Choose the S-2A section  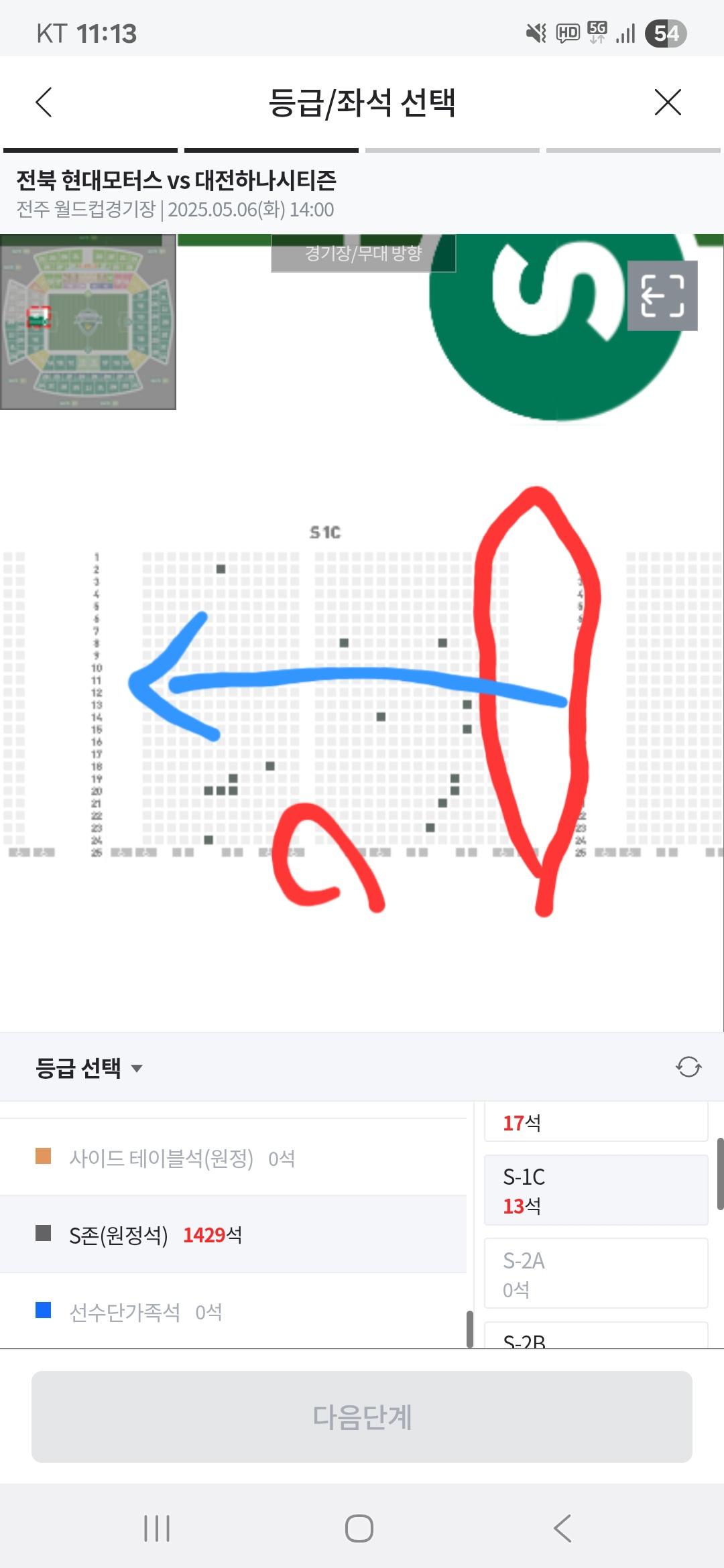click(x=595, y=1274)
